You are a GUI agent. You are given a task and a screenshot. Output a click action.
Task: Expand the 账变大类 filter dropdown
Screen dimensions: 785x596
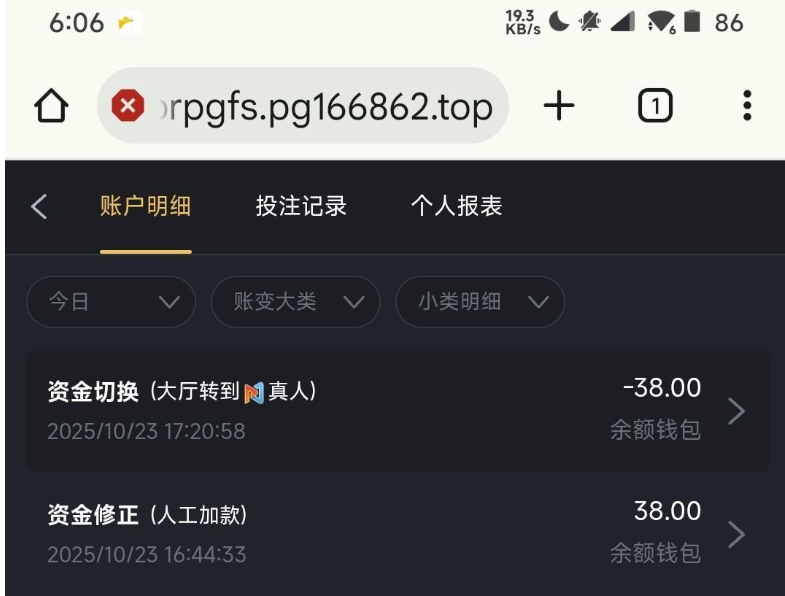coord(296,302)
